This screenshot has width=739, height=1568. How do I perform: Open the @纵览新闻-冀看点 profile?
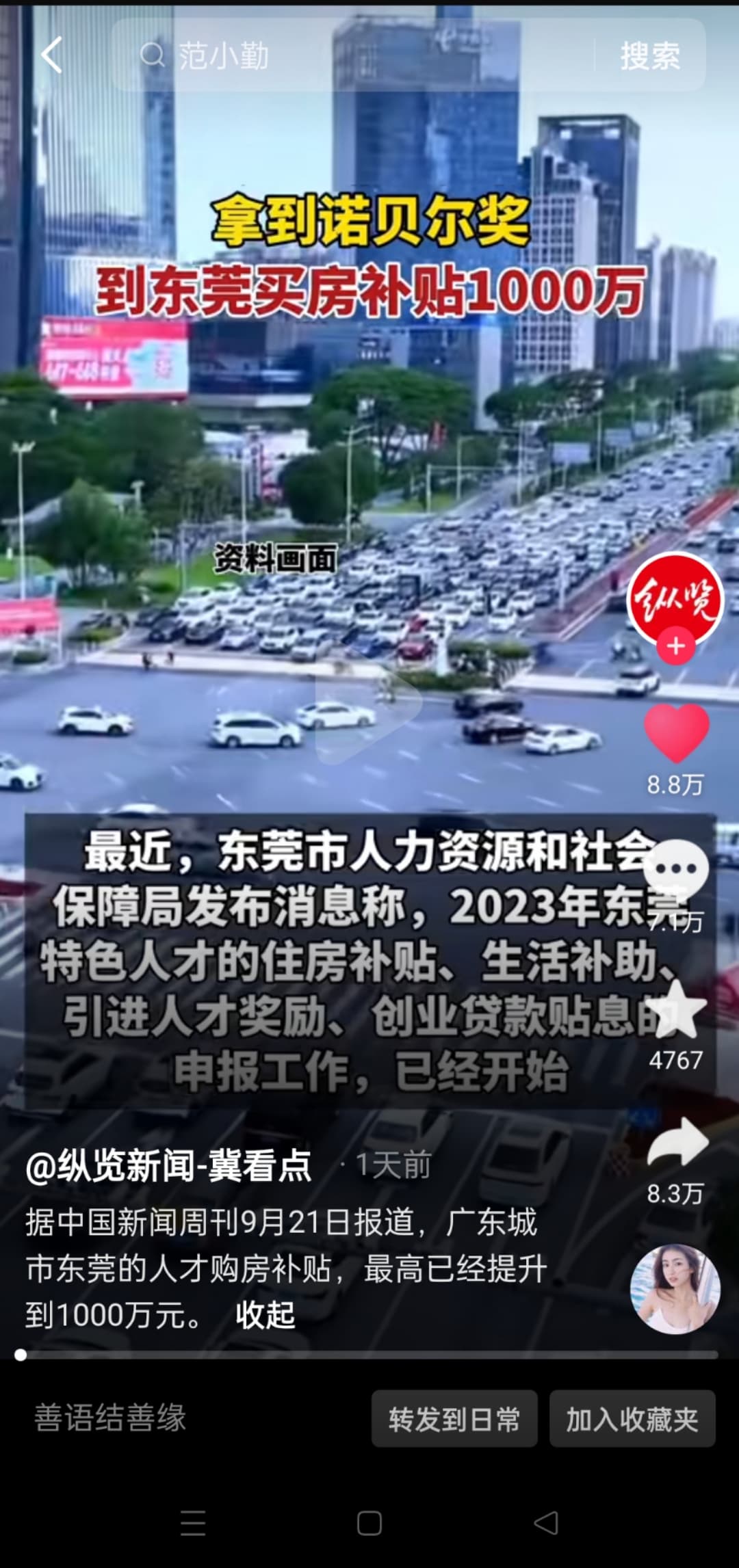click(169, 1166)
